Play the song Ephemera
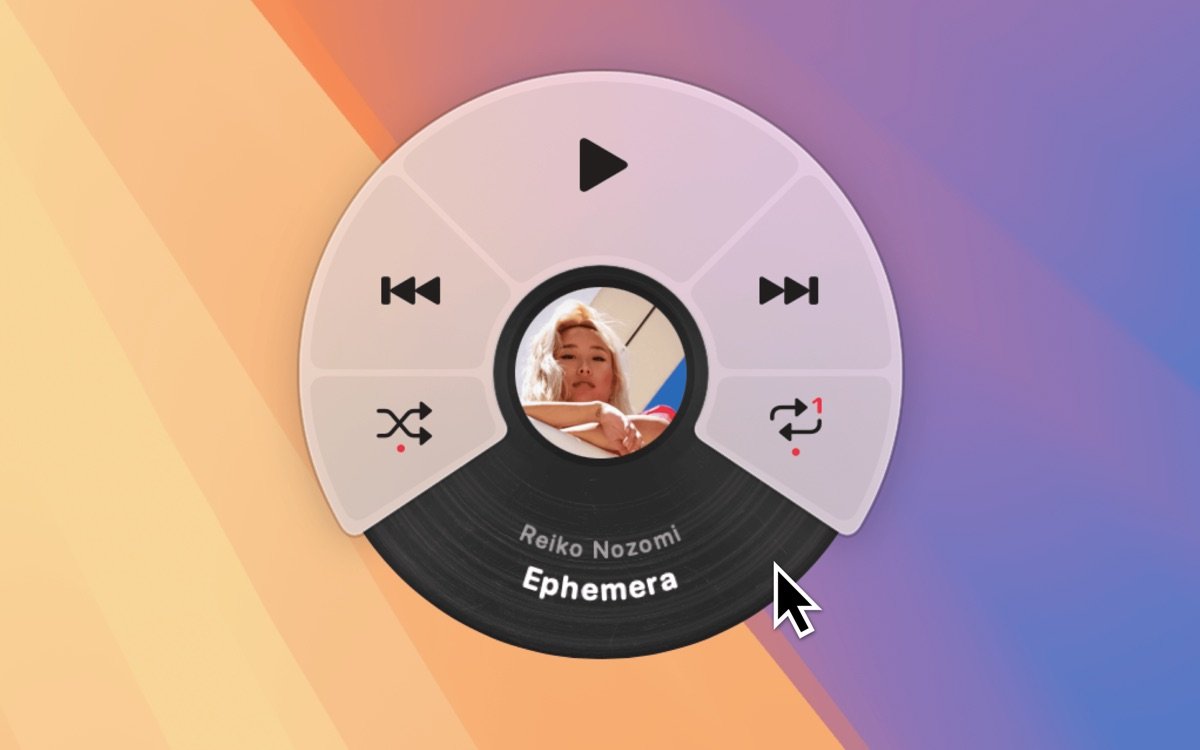Viewport: 1200px width, 750px height. click(602, 165)
